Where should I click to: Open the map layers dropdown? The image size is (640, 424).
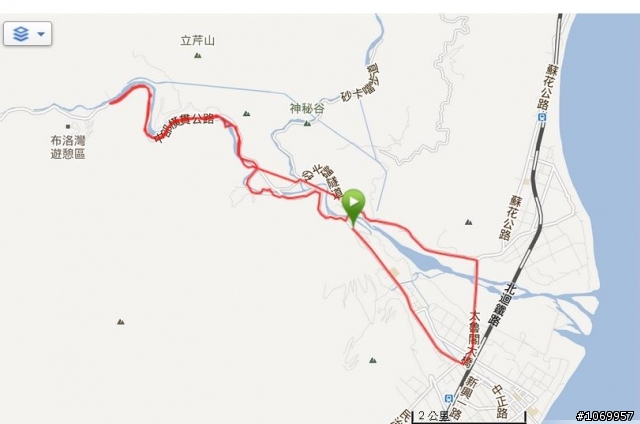(28, 34)
